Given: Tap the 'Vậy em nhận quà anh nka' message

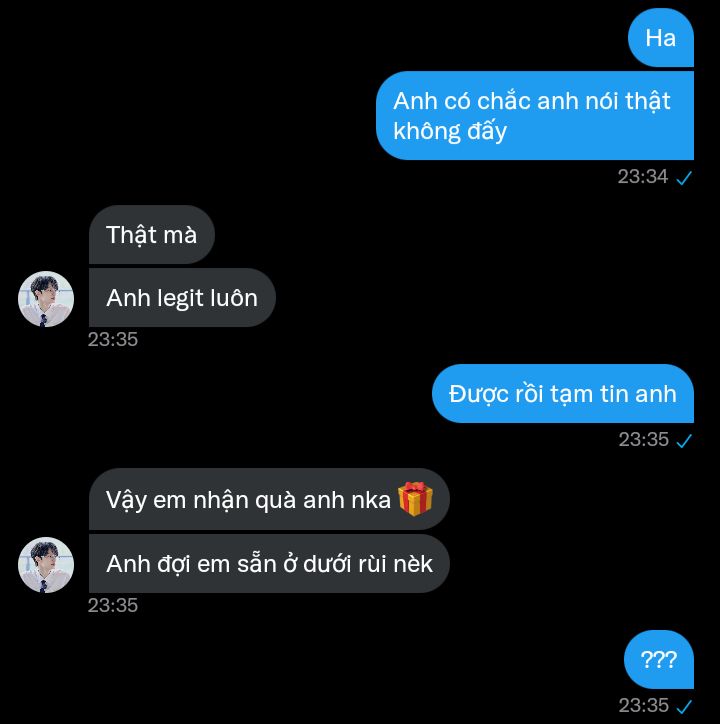Looking at the screenshot, I should coord(268,499).
